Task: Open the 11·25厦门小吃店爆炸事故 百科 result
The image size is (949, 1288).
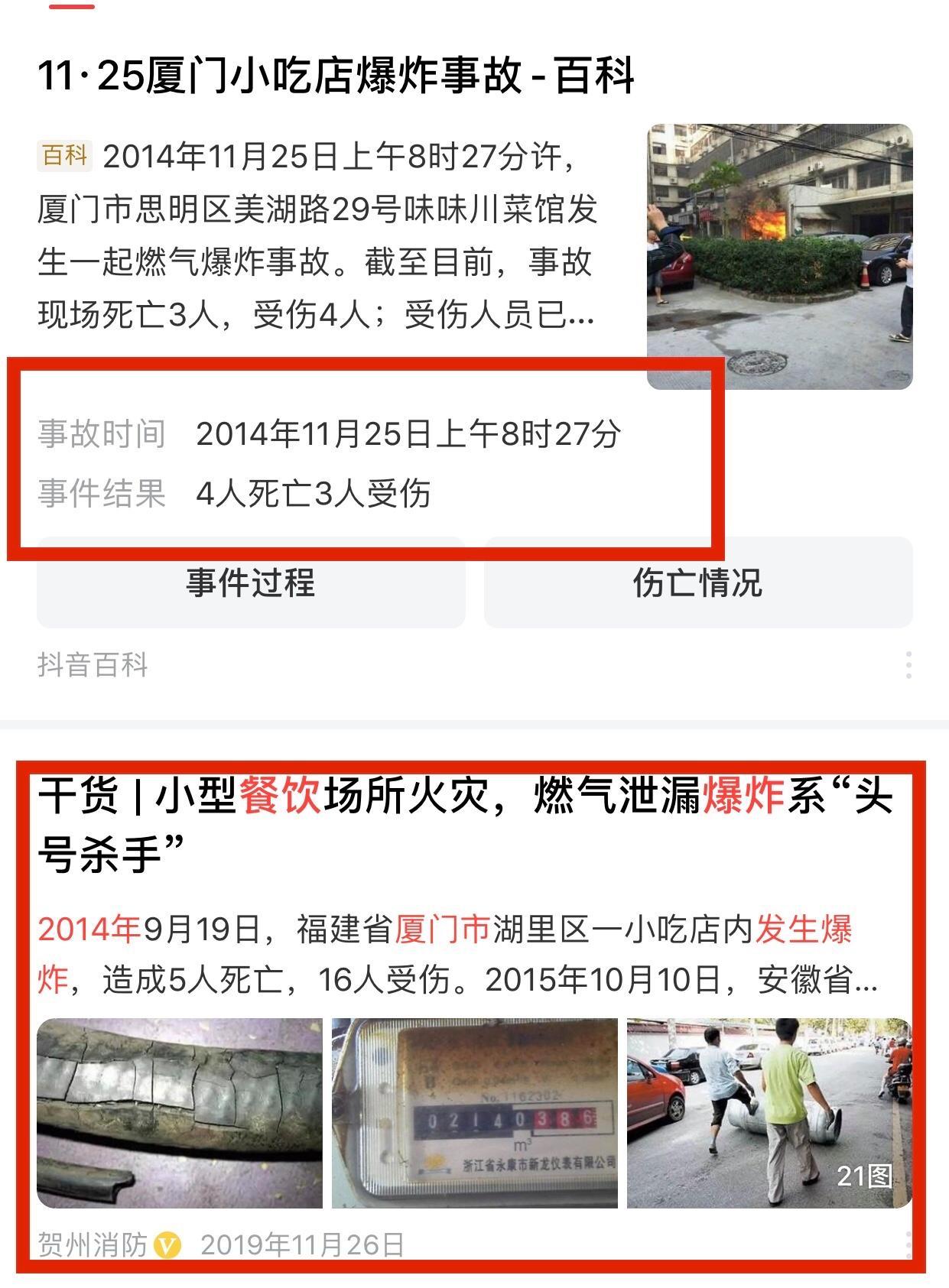Action: point(335,76)
